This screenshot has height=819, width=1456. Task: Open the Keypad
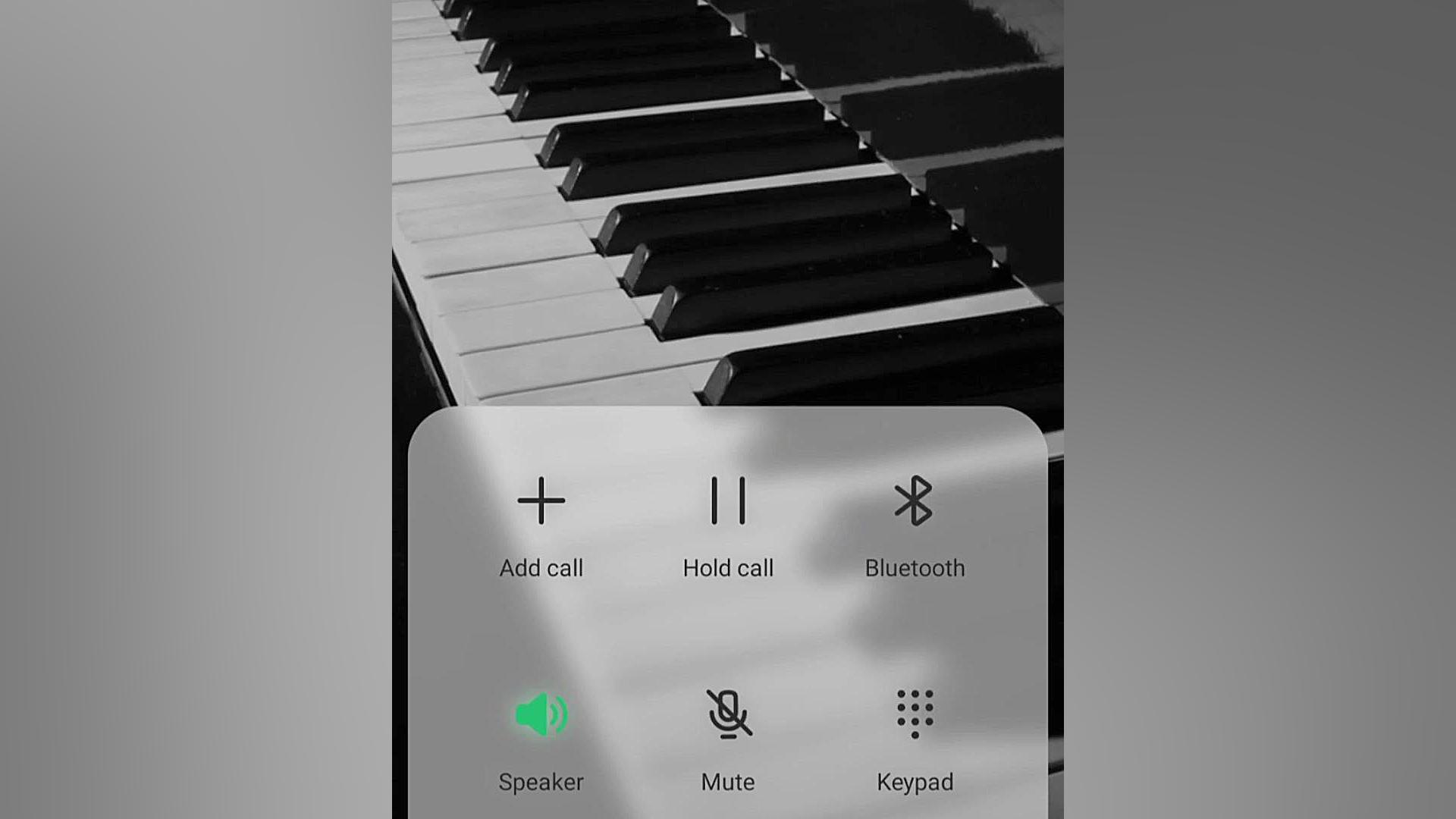[x=915, y=715]
